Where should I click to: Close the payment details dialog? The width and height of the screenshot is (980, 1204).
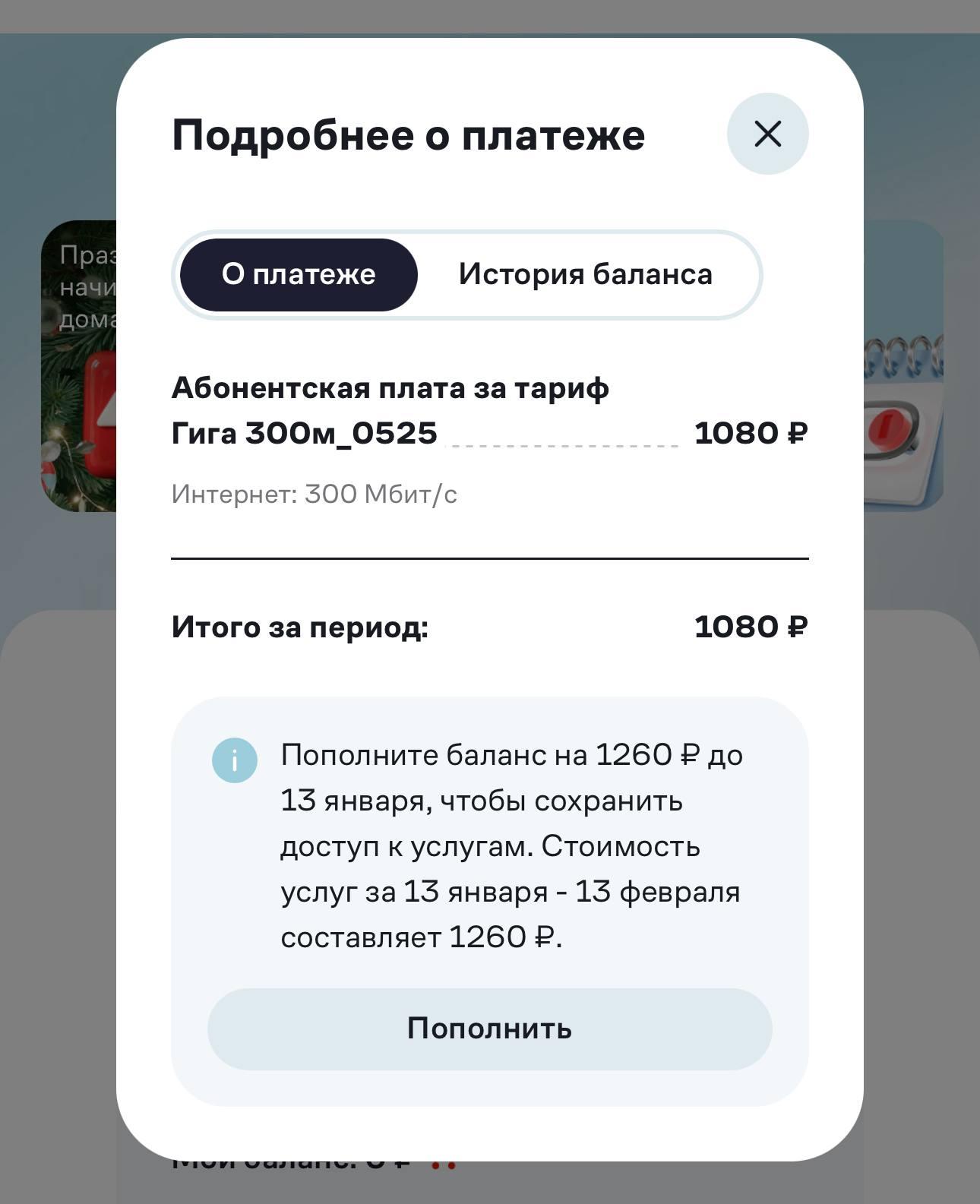[767, 134]
